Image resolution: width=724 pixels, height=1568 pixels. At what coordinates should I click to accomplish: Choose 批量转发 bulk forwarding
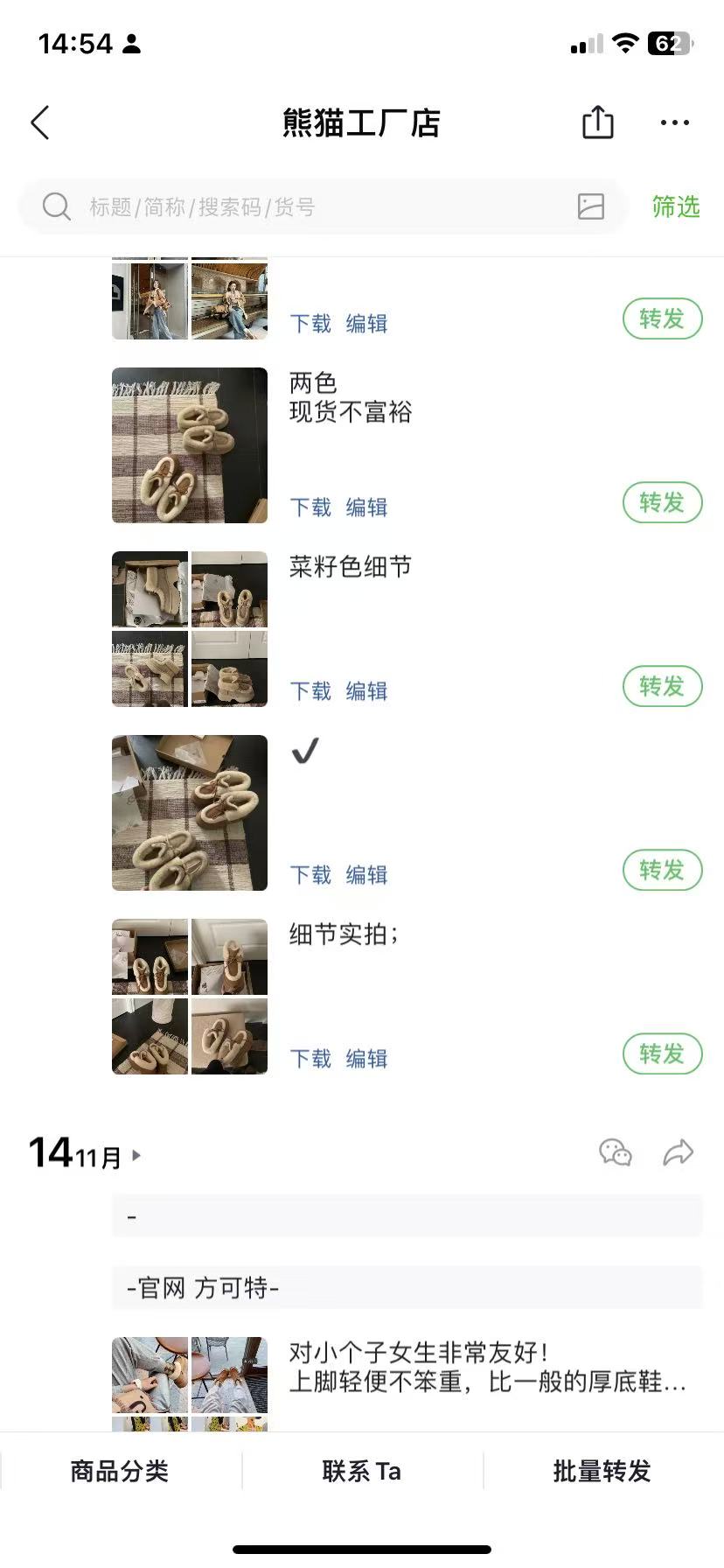pyautogui.click(x=602, y=1471)
